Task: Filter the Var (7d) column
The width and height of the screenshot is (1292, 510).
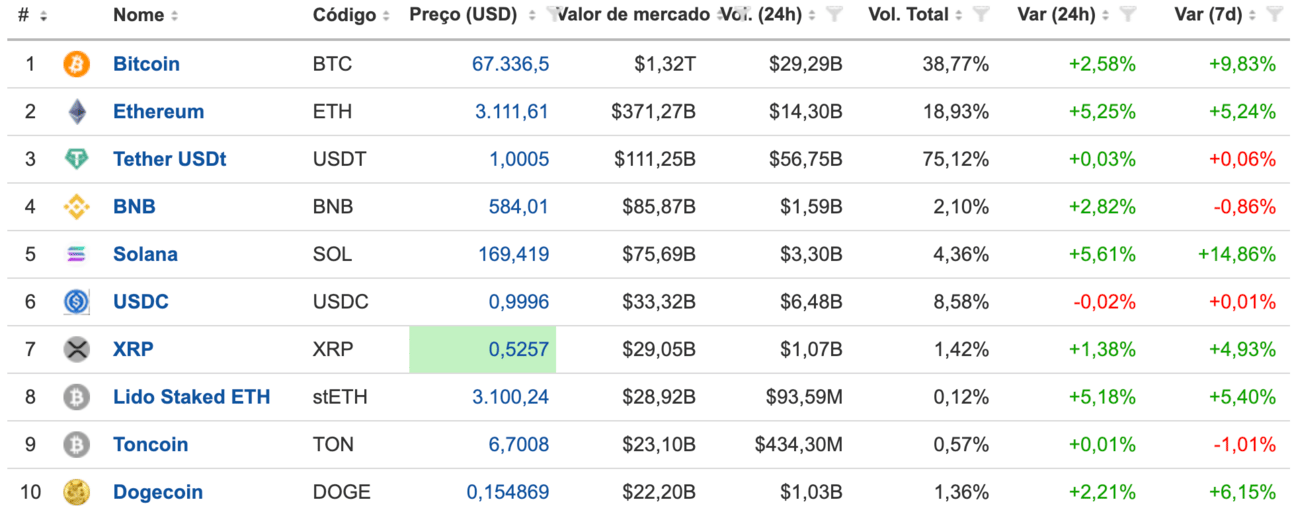Action: (1274, 14)
